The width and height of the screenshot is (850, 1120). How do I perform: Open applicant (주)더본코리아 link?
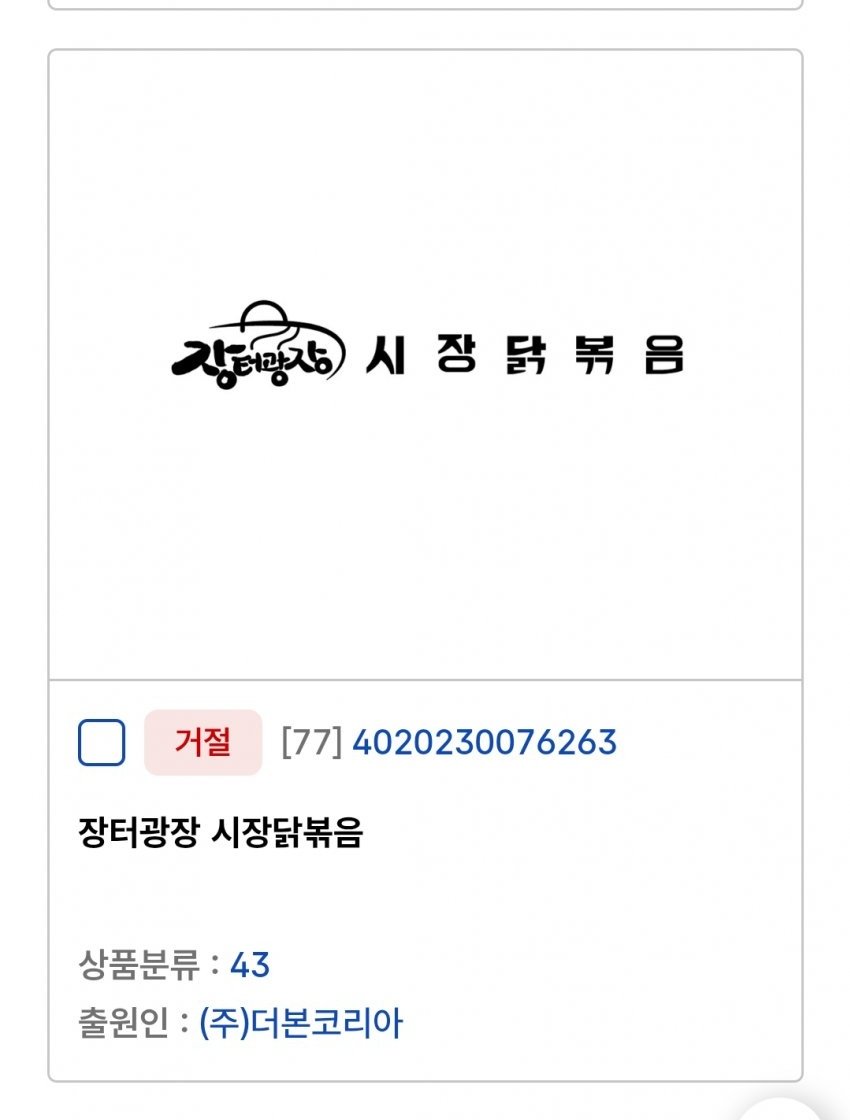click(x=301, y=1024)
